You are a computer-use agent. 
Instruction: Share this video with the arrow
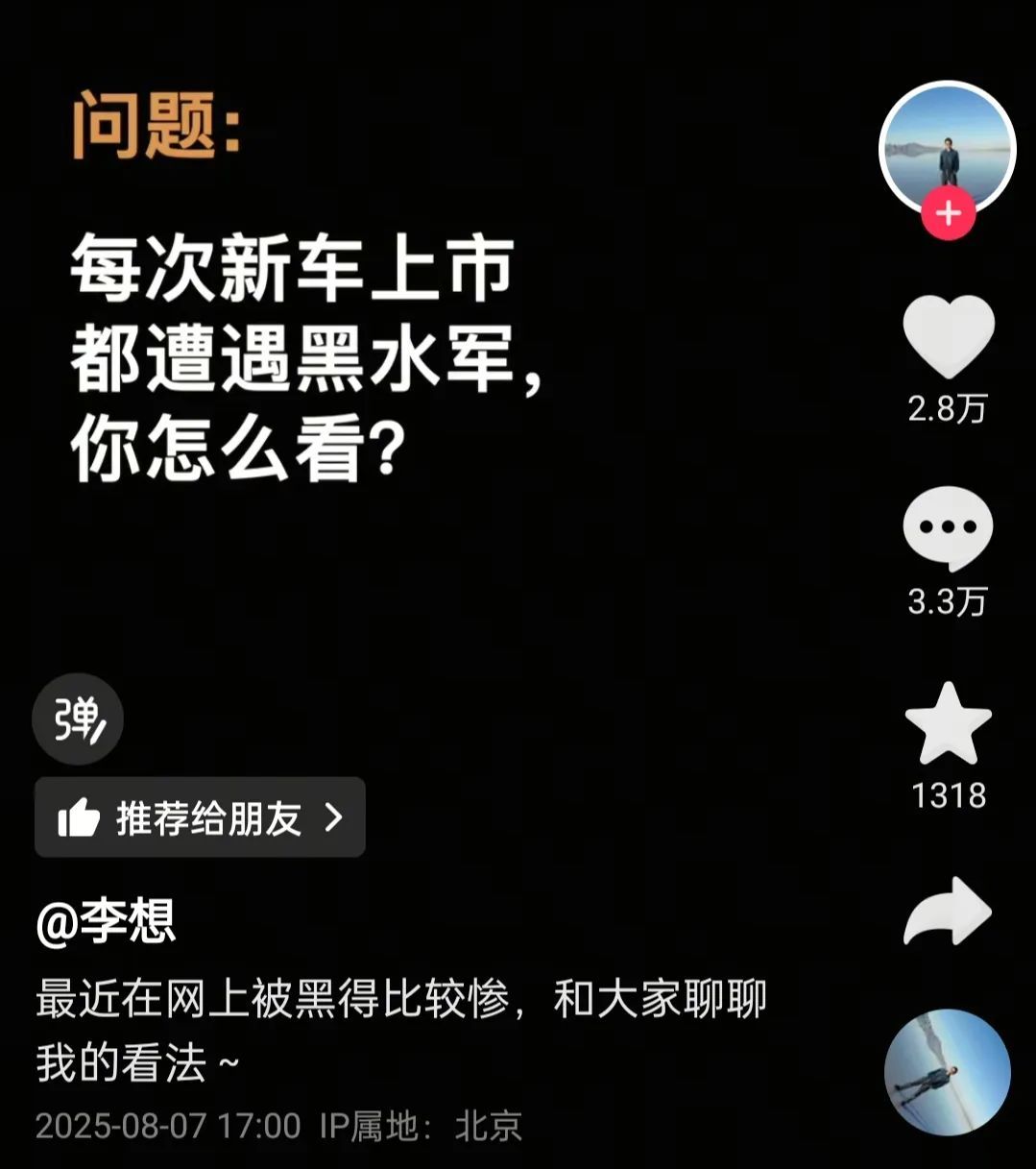[948, 911]
